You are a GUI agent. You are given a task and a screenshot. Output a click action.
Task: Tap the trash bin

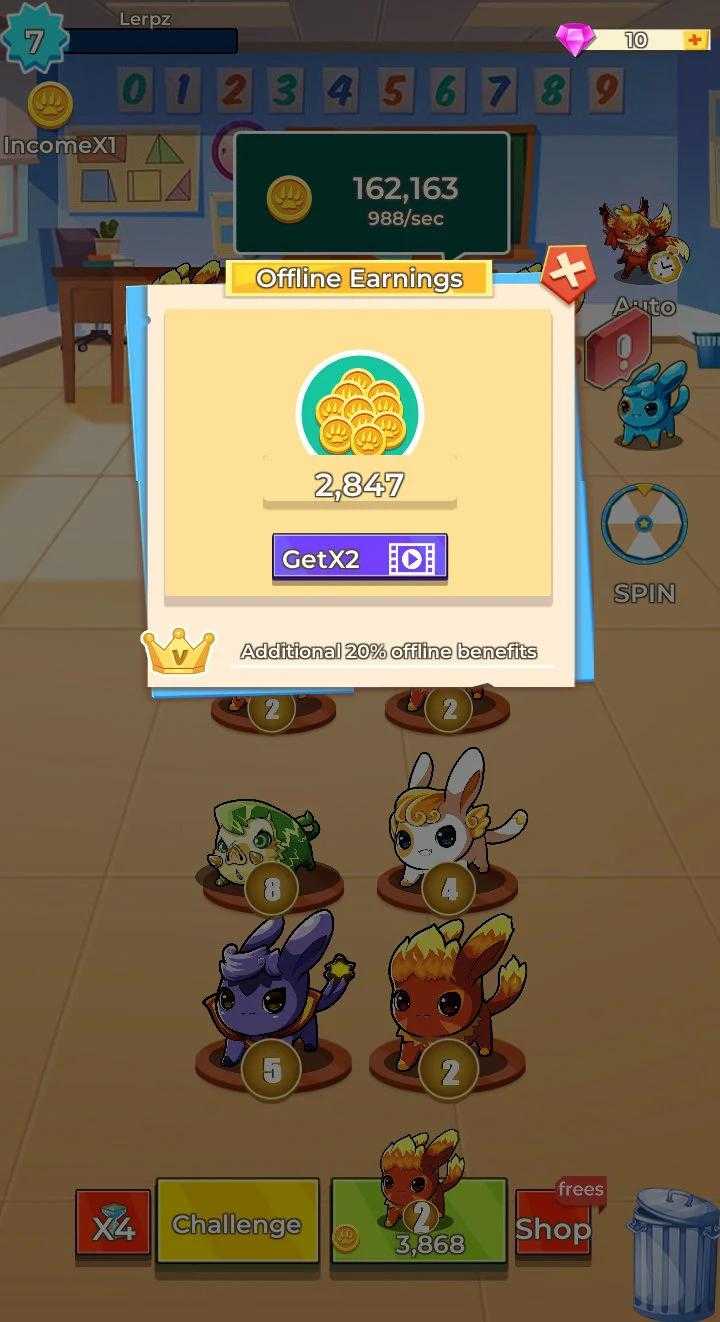click(674, 1252)
